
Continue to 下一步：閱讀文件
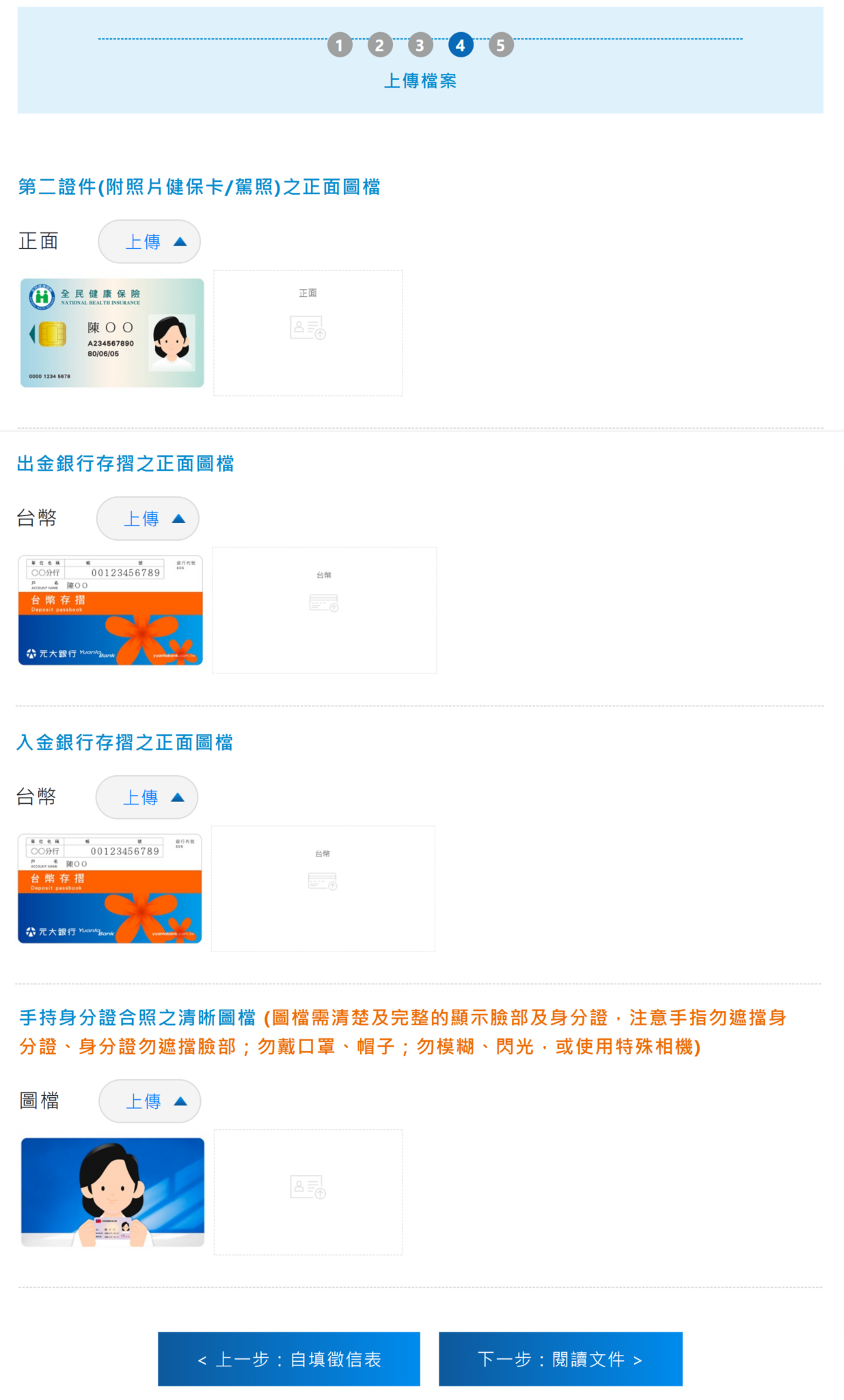coord(560,1359)
